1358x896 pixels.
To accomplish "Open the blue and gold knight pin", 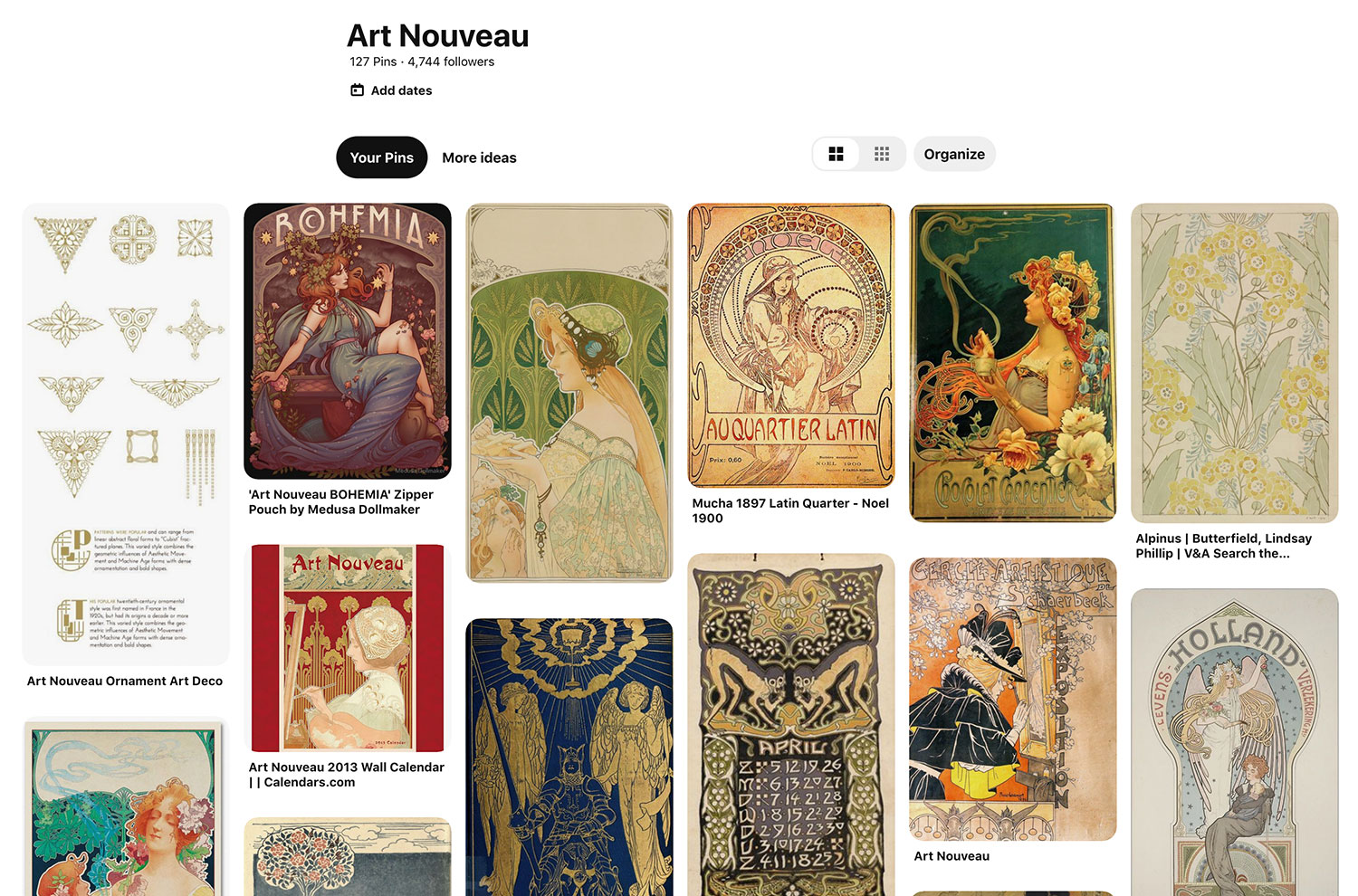I will pos(569,757).
